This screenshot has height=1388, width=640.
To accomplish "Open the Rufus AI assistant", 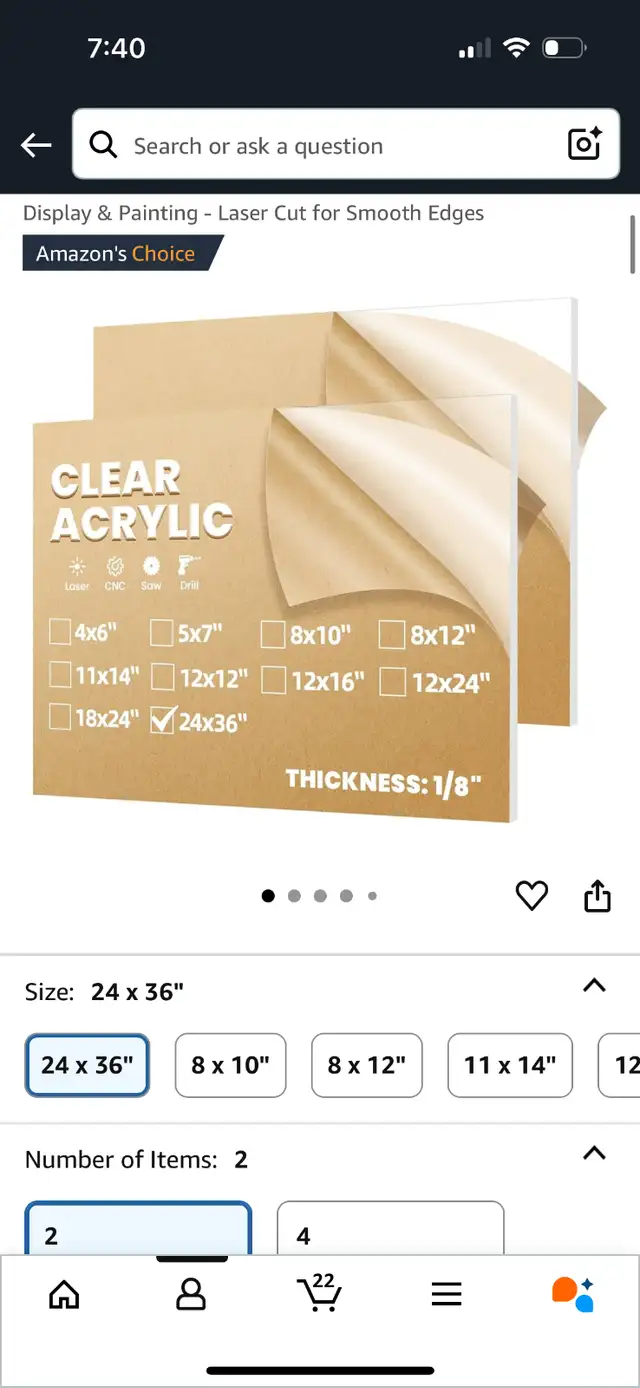I will 573,1294.
